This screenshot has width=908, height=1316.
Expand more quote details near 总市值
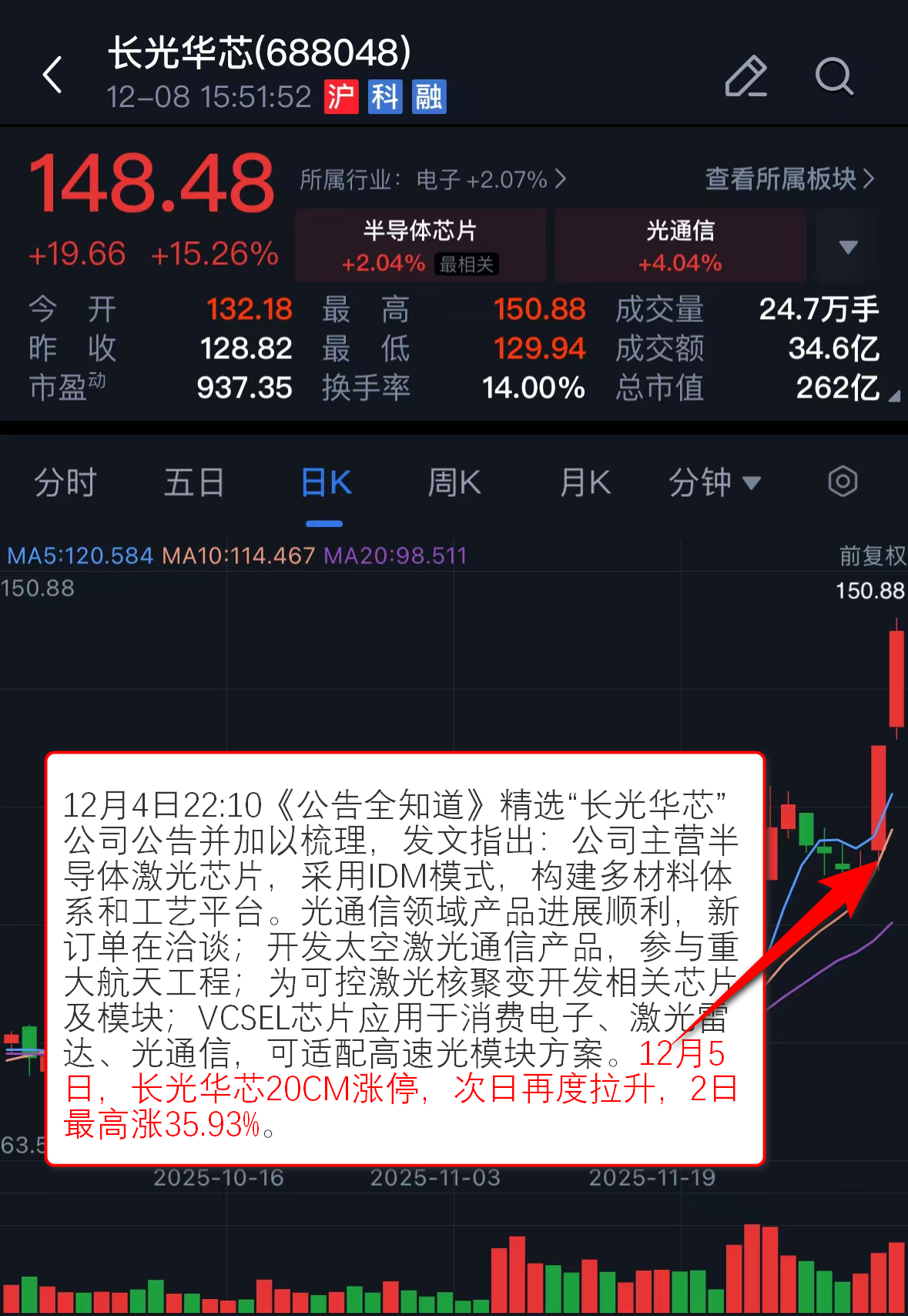pos(893,396)
